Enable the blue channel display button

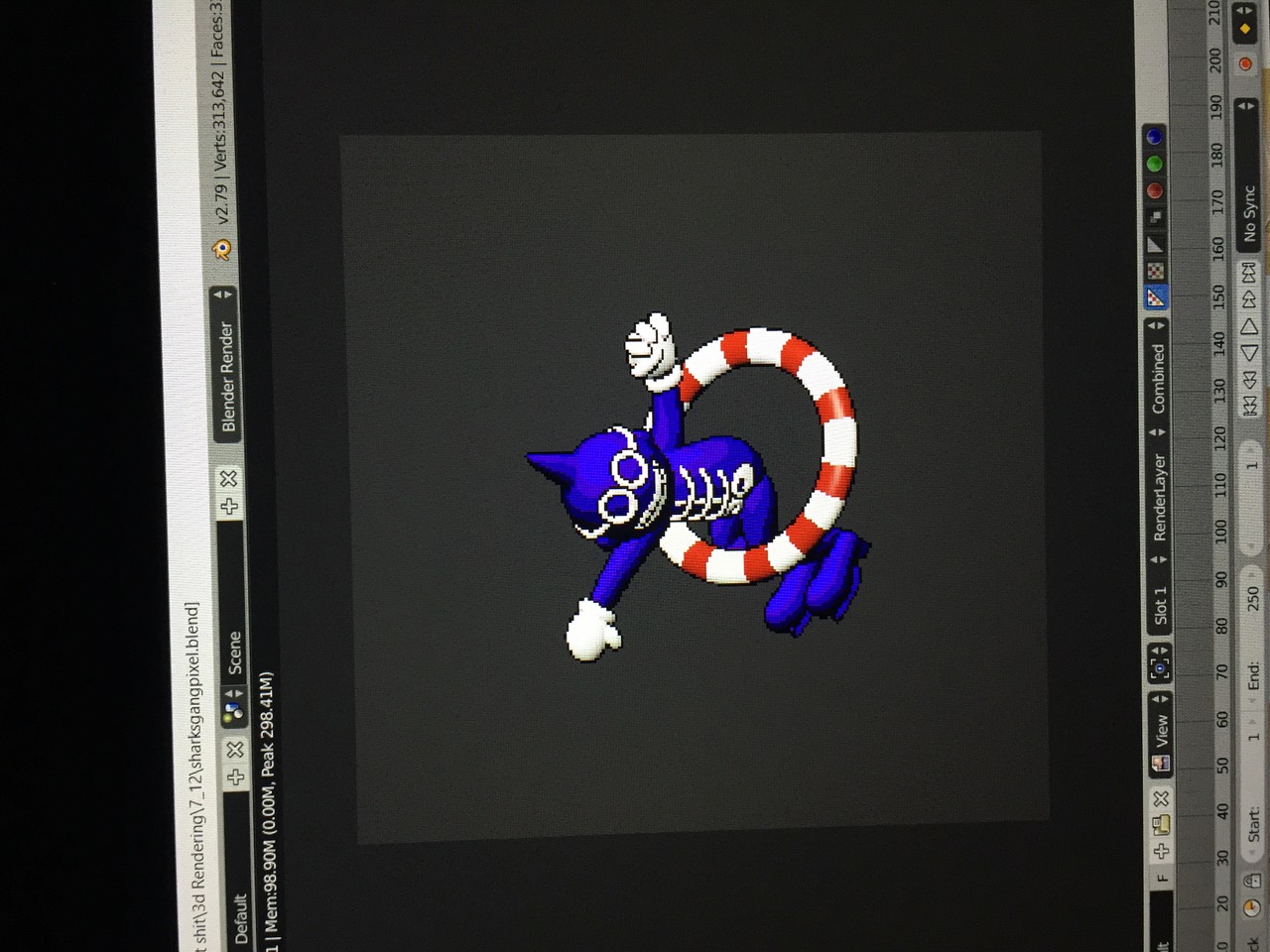point(1153,136)
